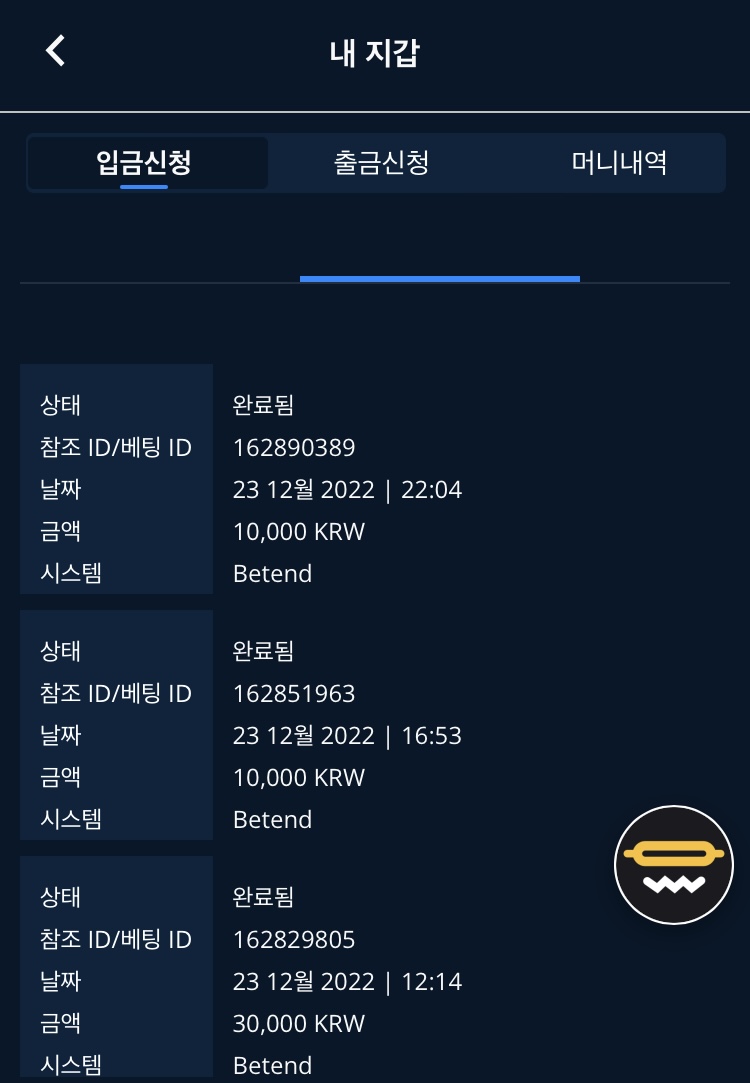Go back from the 내 지갑 screen
This screenshot has height=1083, width=750.
pos(55,50)
